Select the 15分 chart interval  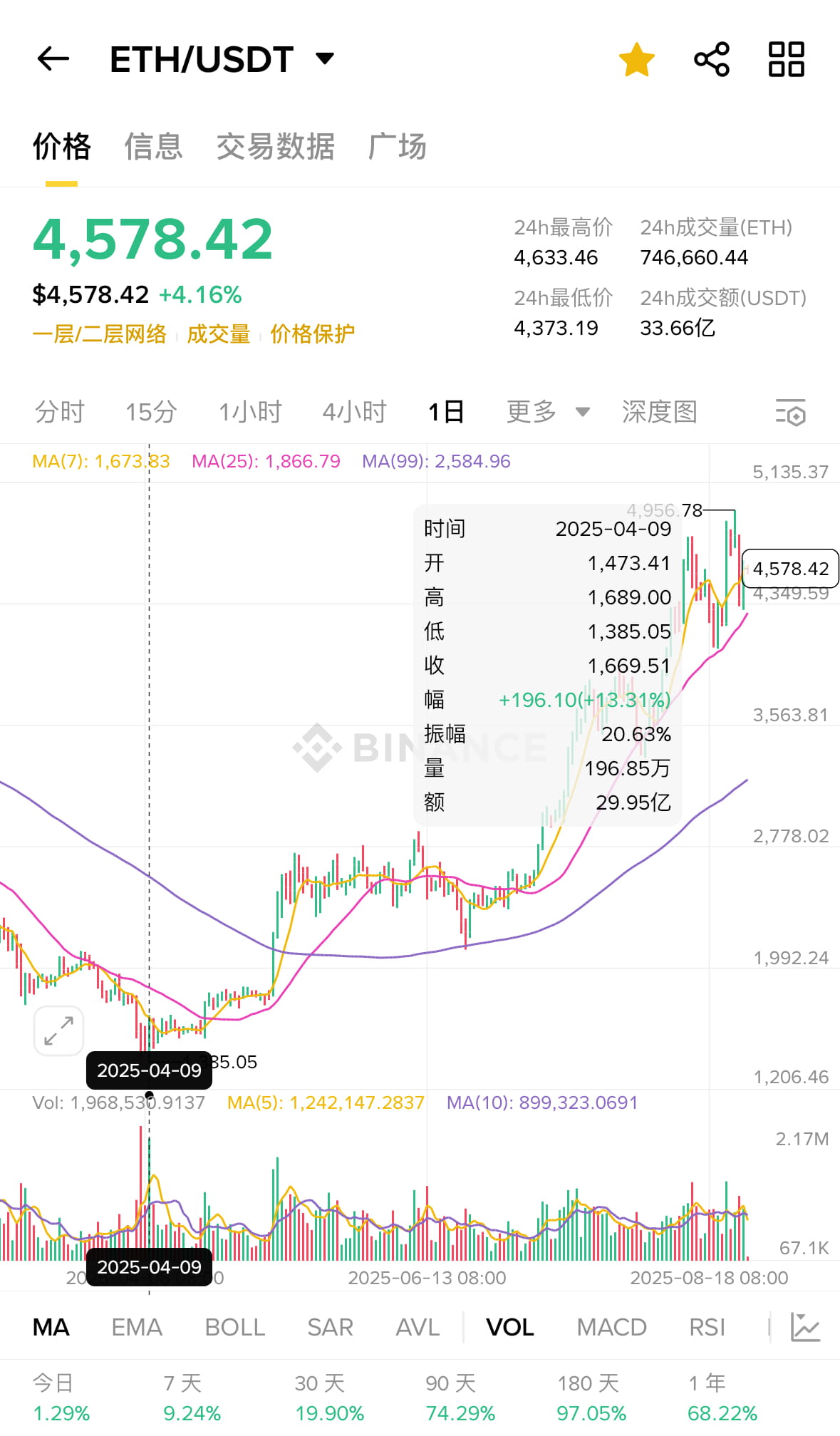click(151, 412)
